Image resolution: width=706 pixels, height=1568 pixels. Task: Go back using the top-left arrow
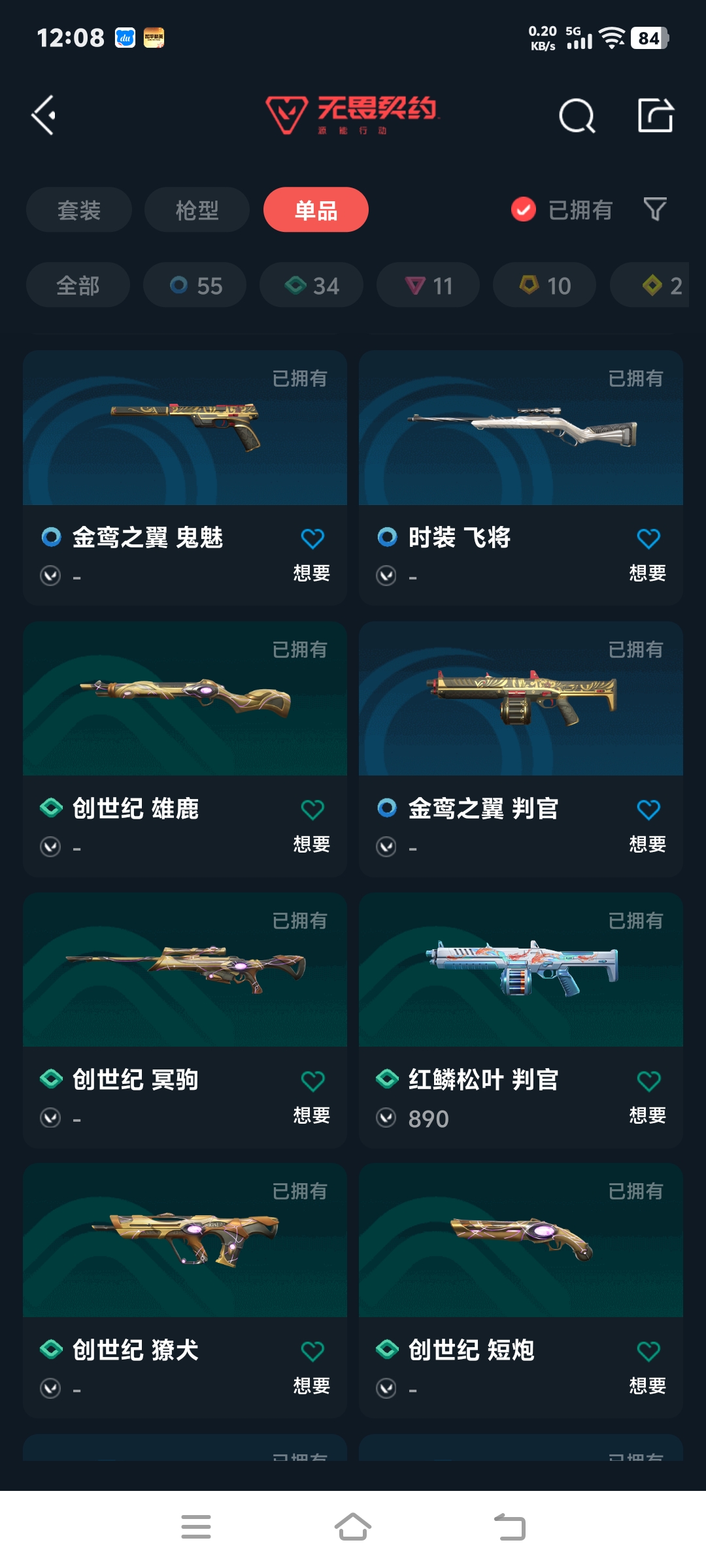pos(44,116)
